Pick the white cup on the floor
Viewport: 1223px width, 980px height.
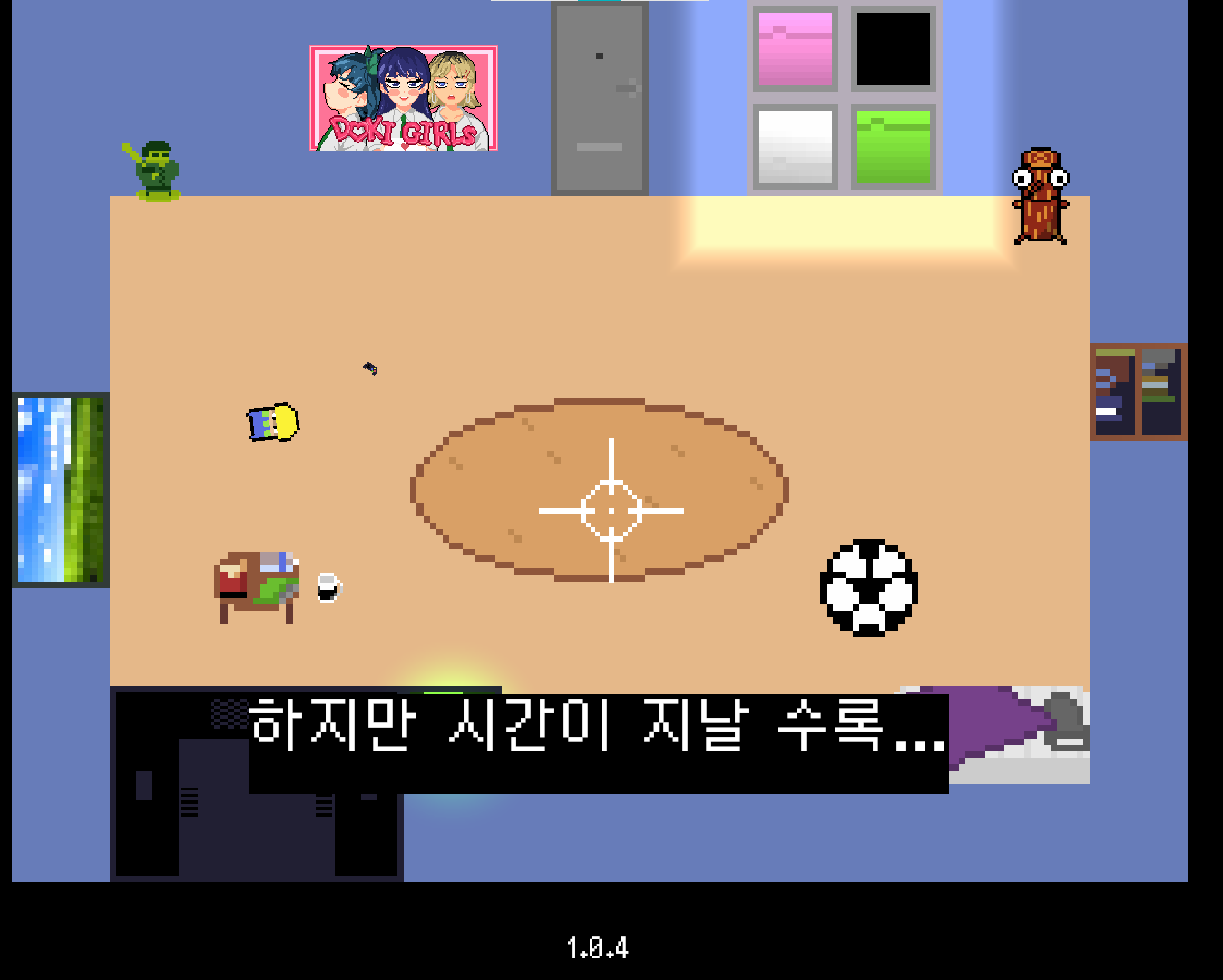coord(328,588)
